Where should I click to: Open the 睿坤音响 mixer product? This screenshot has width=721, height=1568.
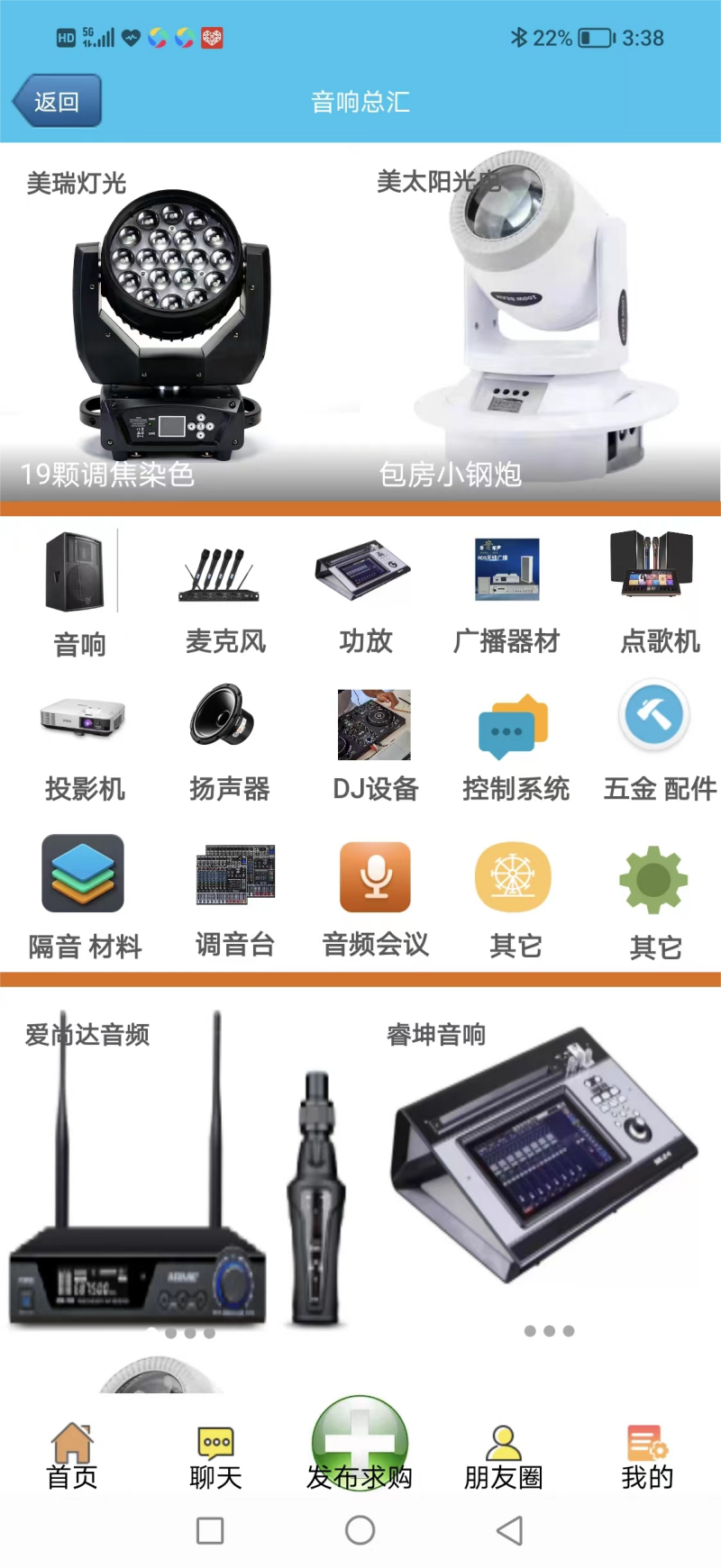click(541, 1171)
